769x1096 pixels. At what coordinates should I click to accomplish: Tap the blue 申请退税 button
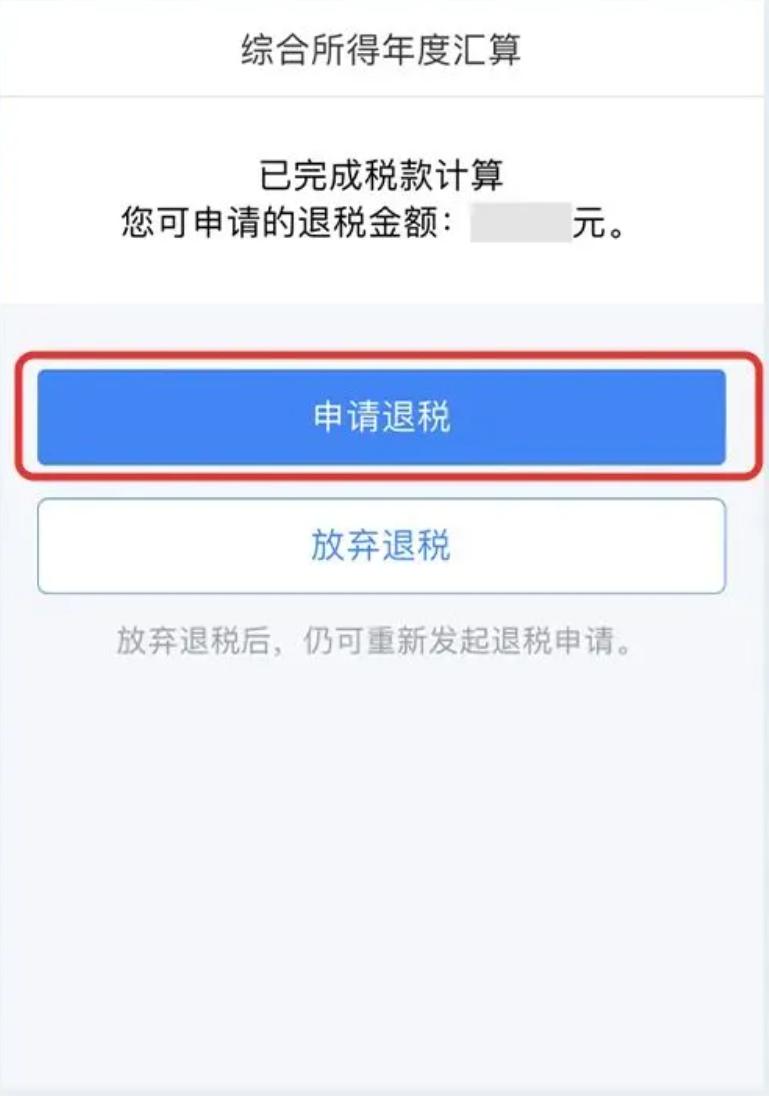pos(382,417)
